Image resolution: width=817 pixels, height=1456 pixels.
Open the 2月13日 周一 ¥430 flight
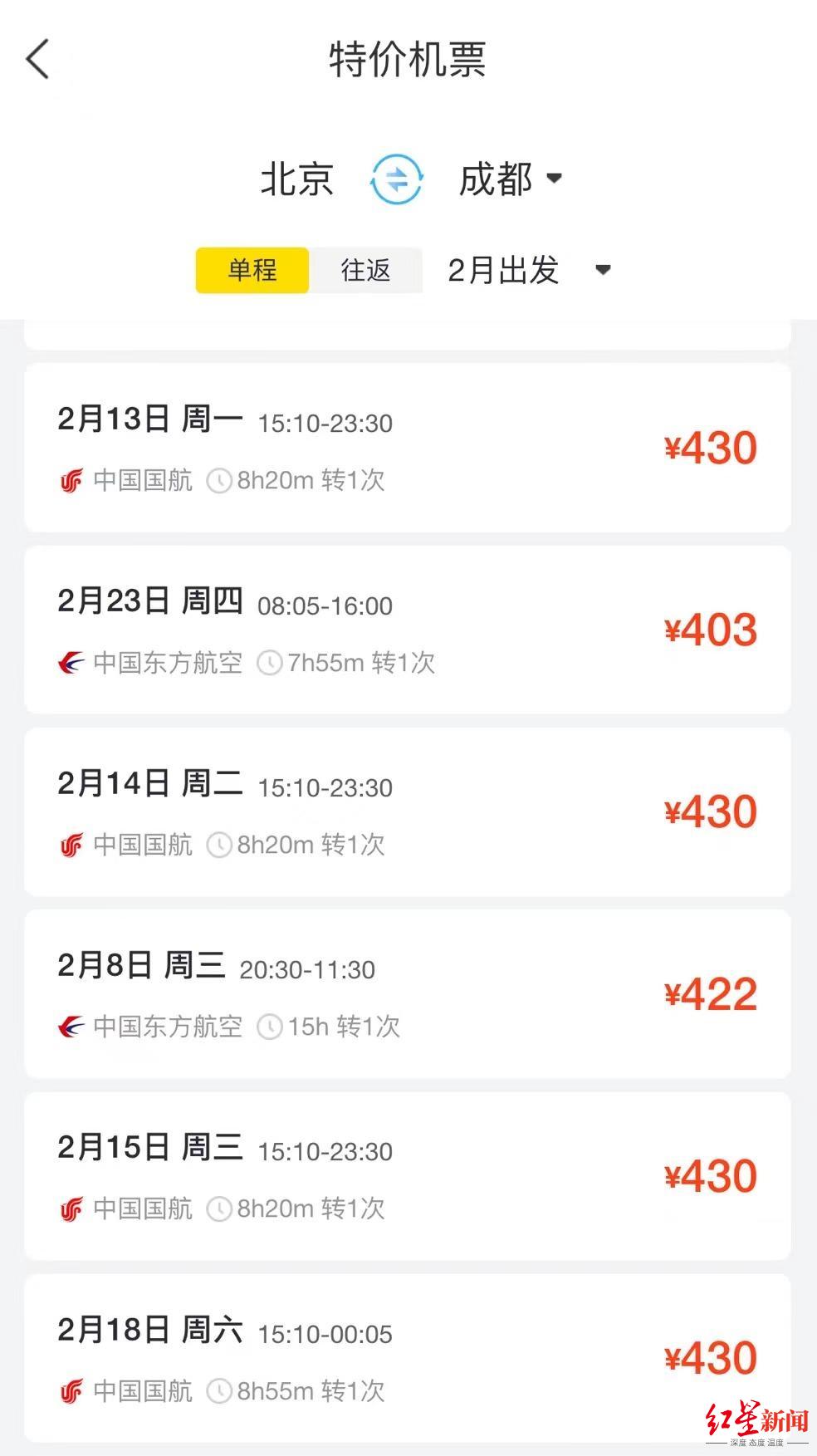(x=407, y=448)
